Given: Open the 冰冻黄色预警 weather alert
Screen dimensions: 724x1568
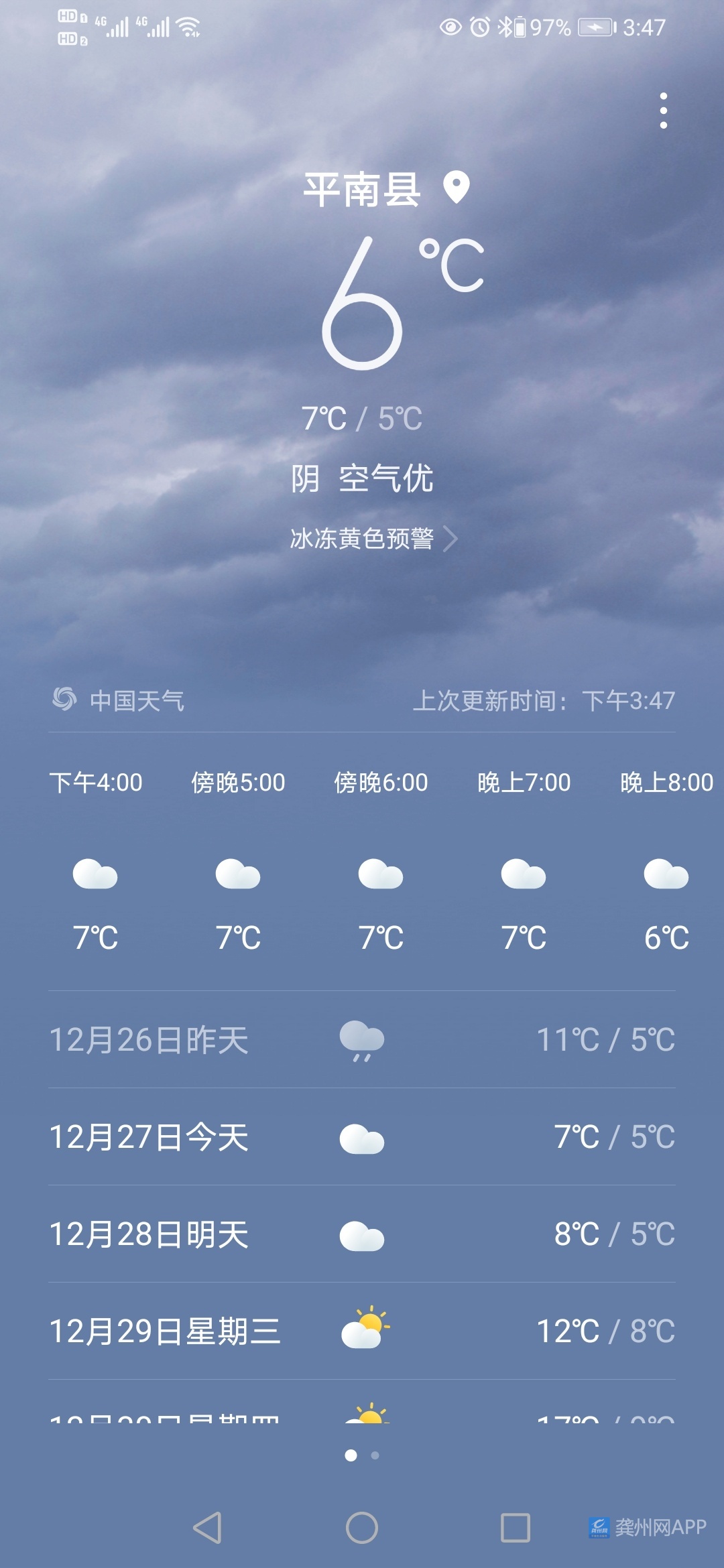Looking at the screenshot, I should pyautogui.click(x=373, y=539).
